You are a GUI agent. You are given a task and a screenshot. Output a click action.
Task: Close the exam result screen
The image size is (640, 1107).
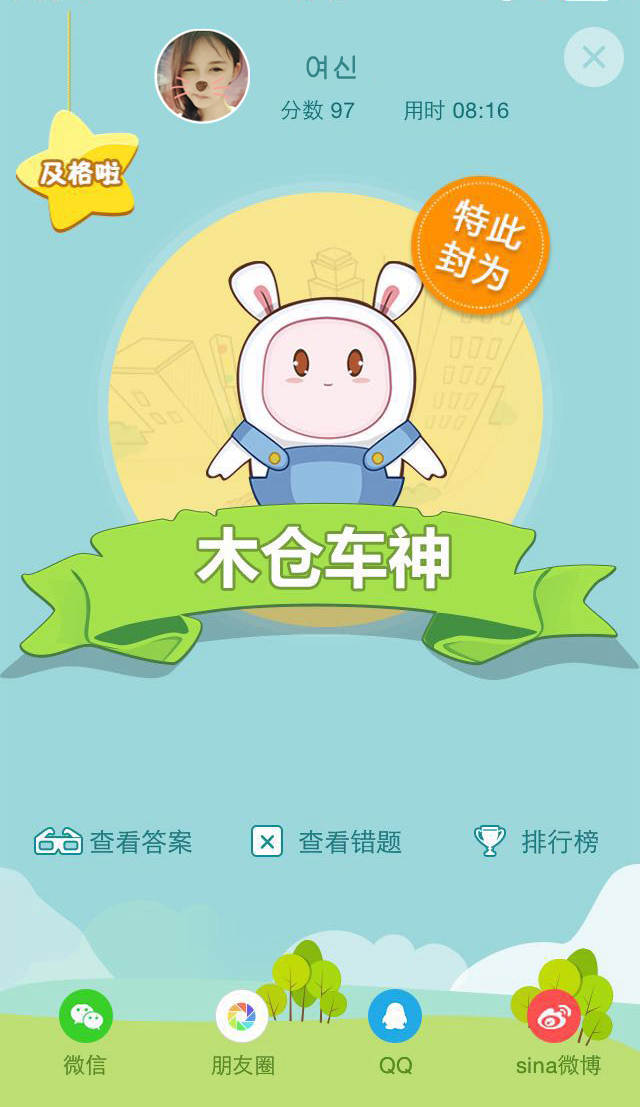(593, 57)
